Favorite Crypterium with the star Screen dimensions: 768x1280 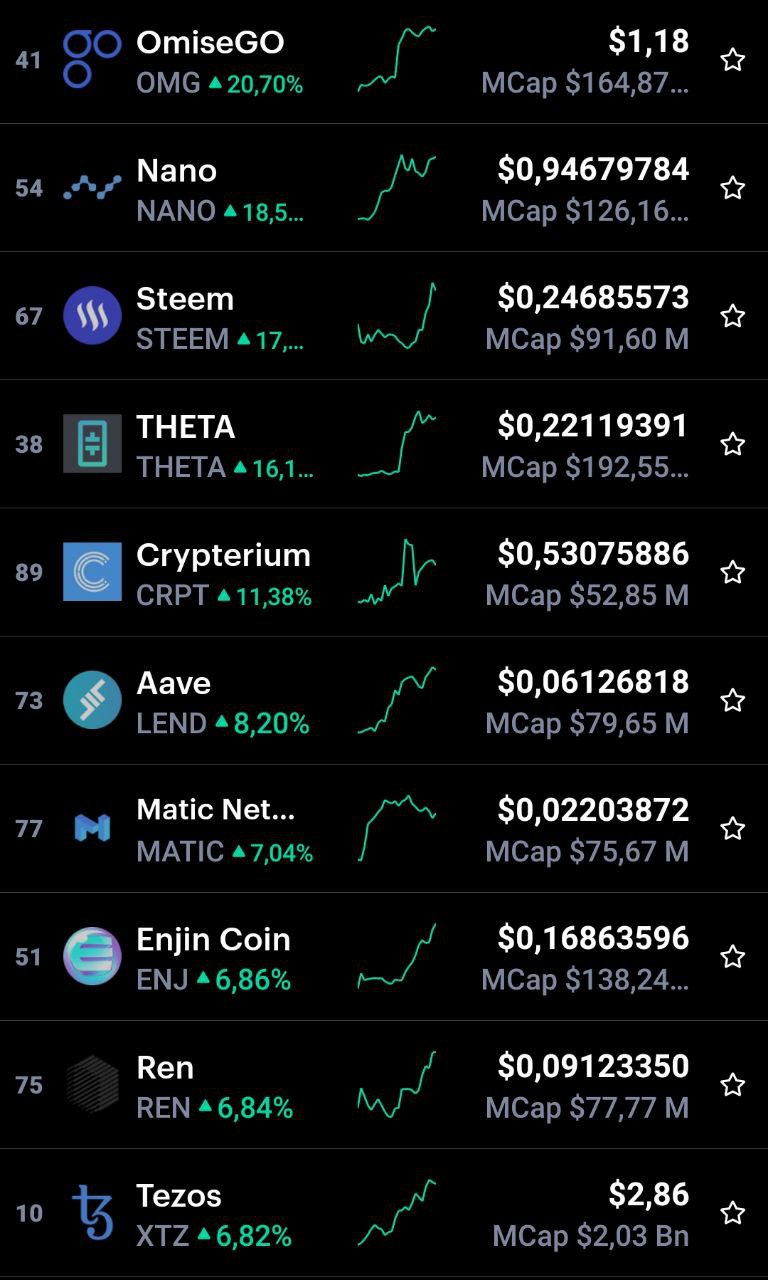732,572
